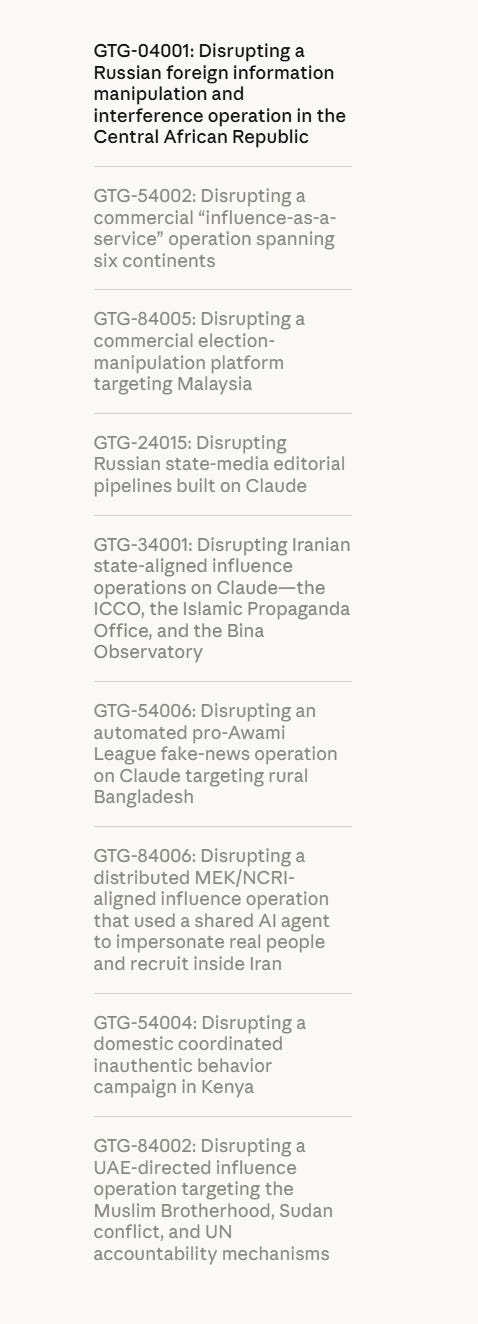The width and height of the screenshot is (478, 1324).
Task: Open GTG-54006 pro-Awami League fake-news entry
Action: tap(216, 754)
